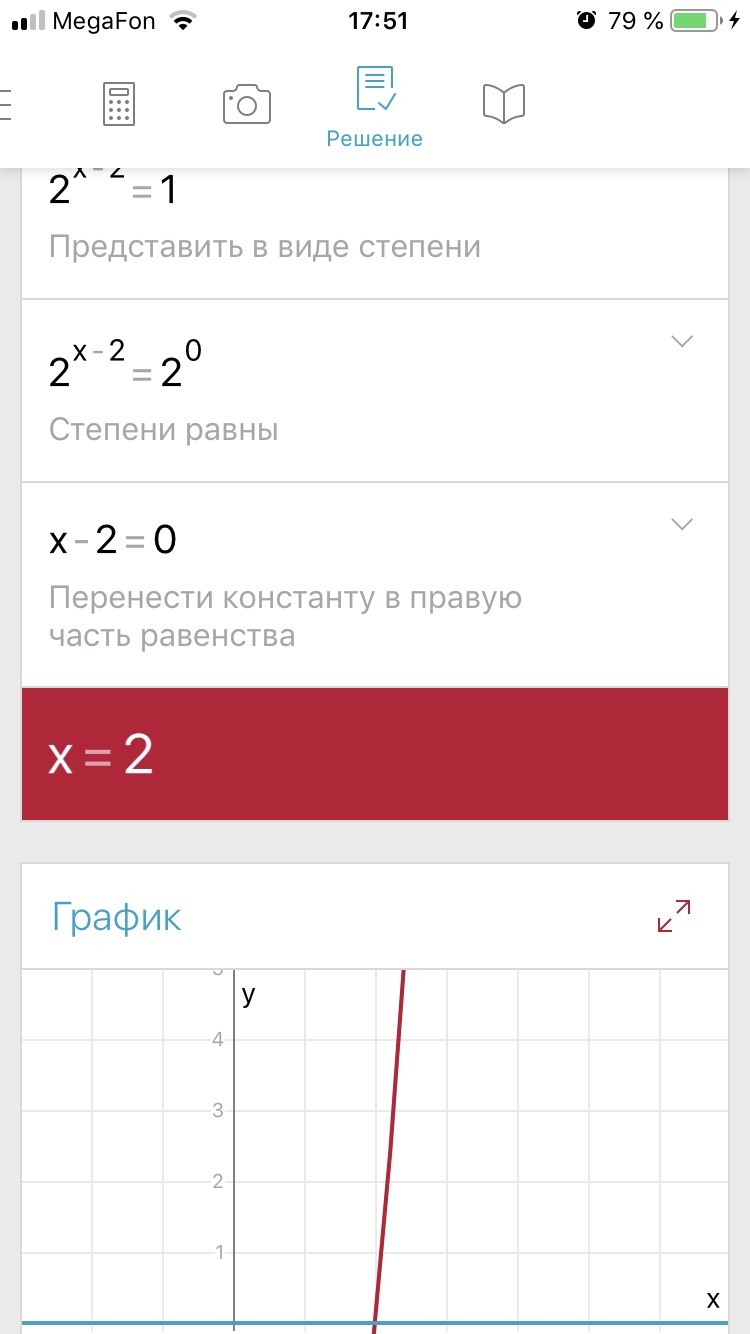Open the book tab
The image size is (750, 1334).
[504, 104]
